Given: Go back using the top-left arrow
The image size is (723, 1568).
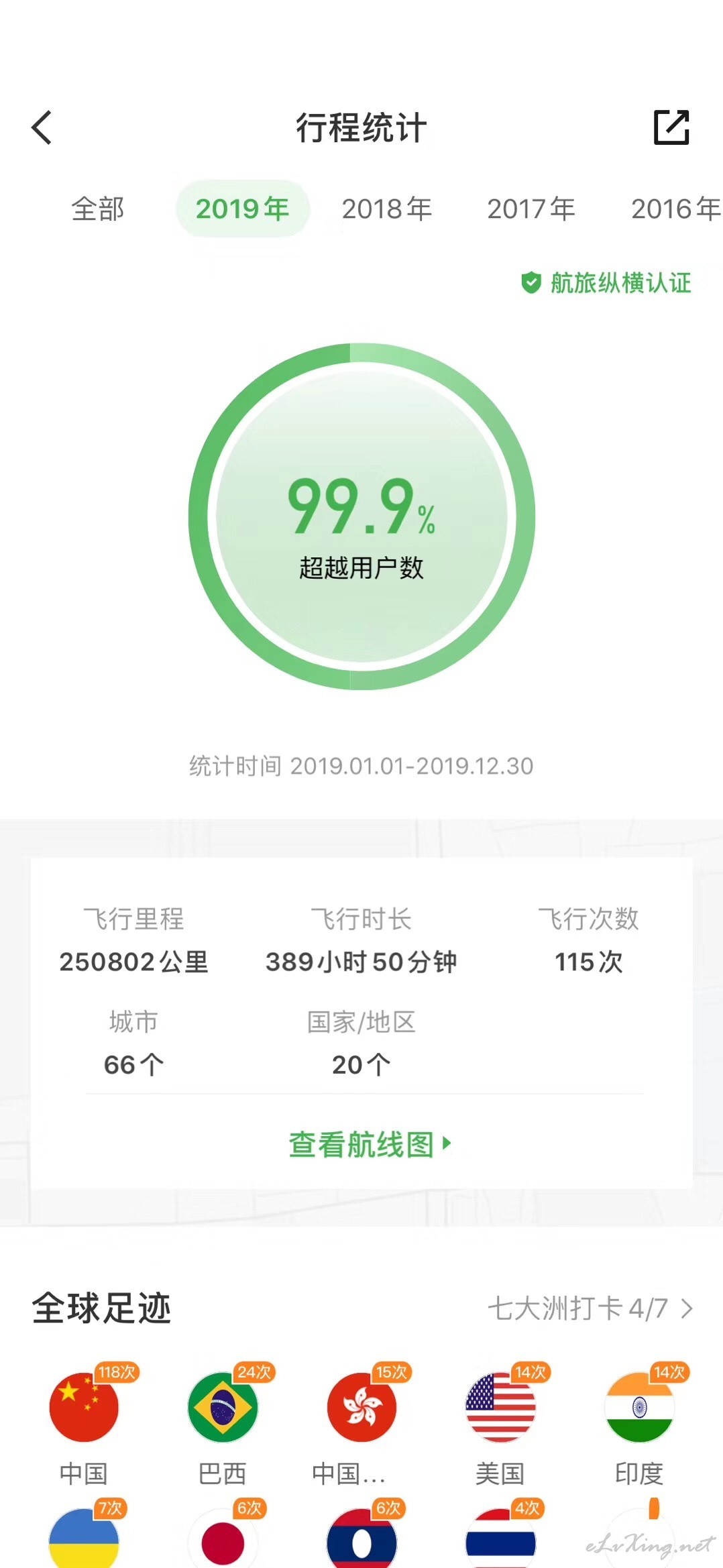Looking at the screenshot, I should (x=42, y=127).
